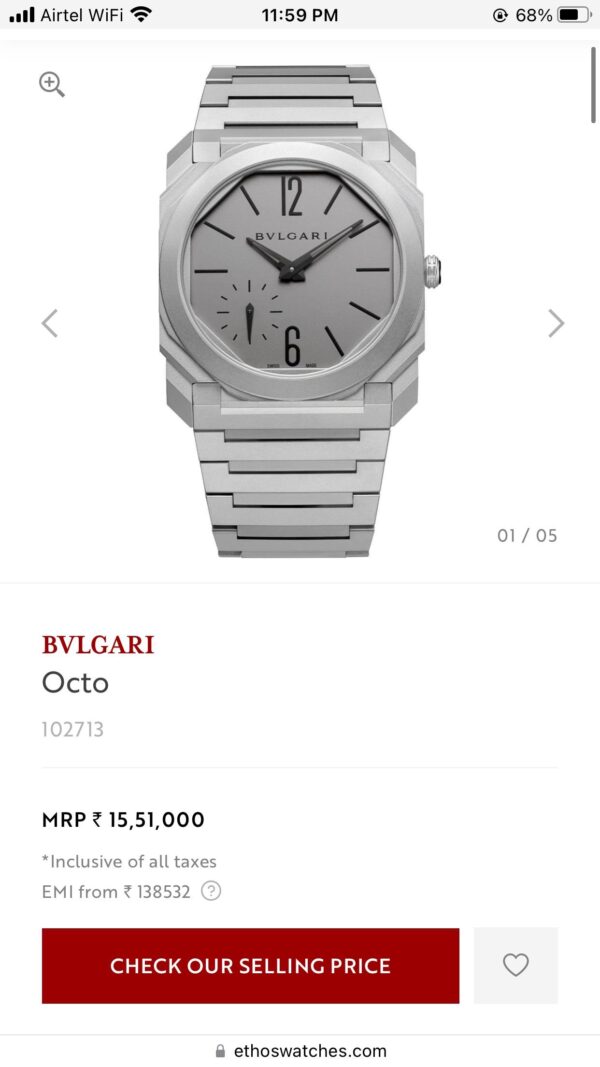Image resolution: width=600 pixels, height=1067 pixels.
Task: Tap Check Our Selling Price button
Action: click(x=250, y=966)
